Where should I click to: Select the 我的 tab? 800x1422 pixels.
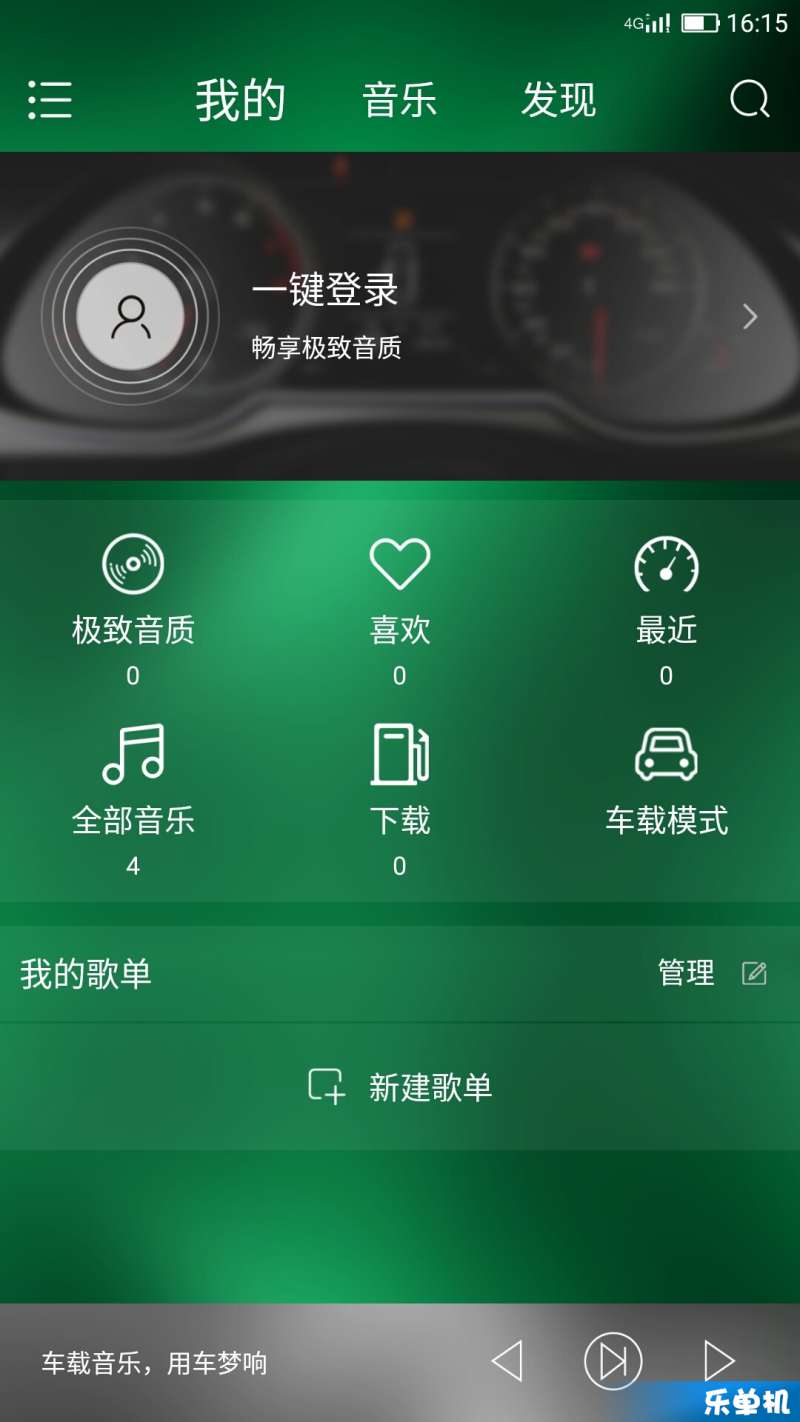click(241, 101)
